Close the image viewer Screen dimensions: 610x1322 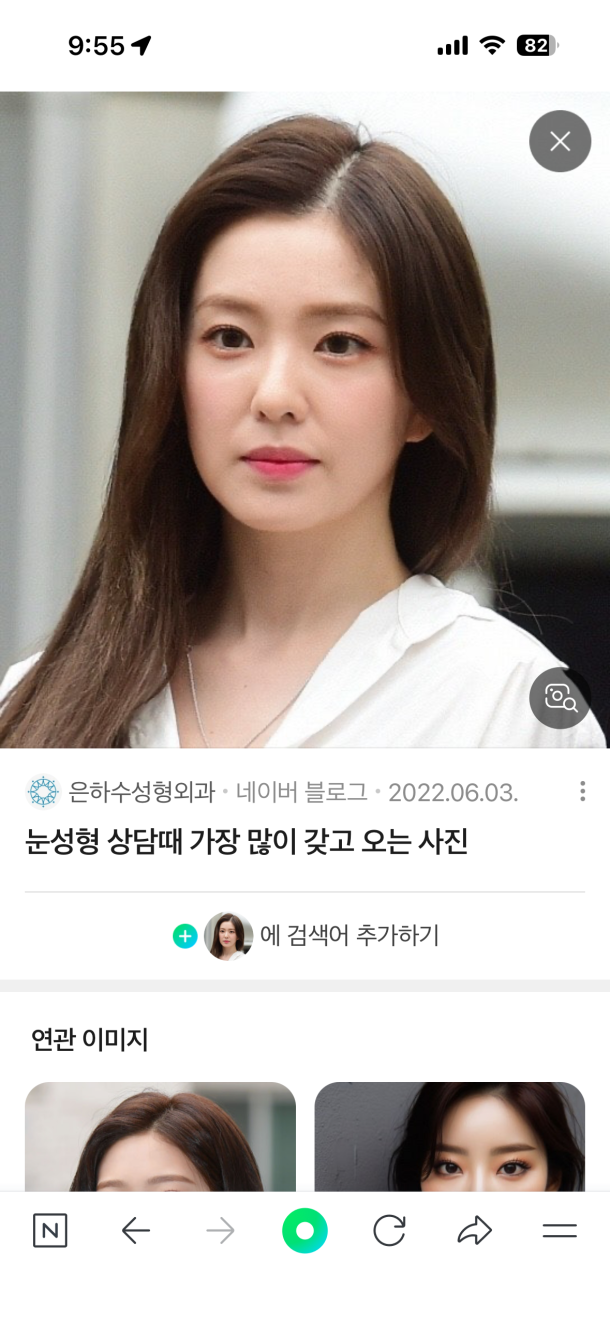[x=560, y=141]
